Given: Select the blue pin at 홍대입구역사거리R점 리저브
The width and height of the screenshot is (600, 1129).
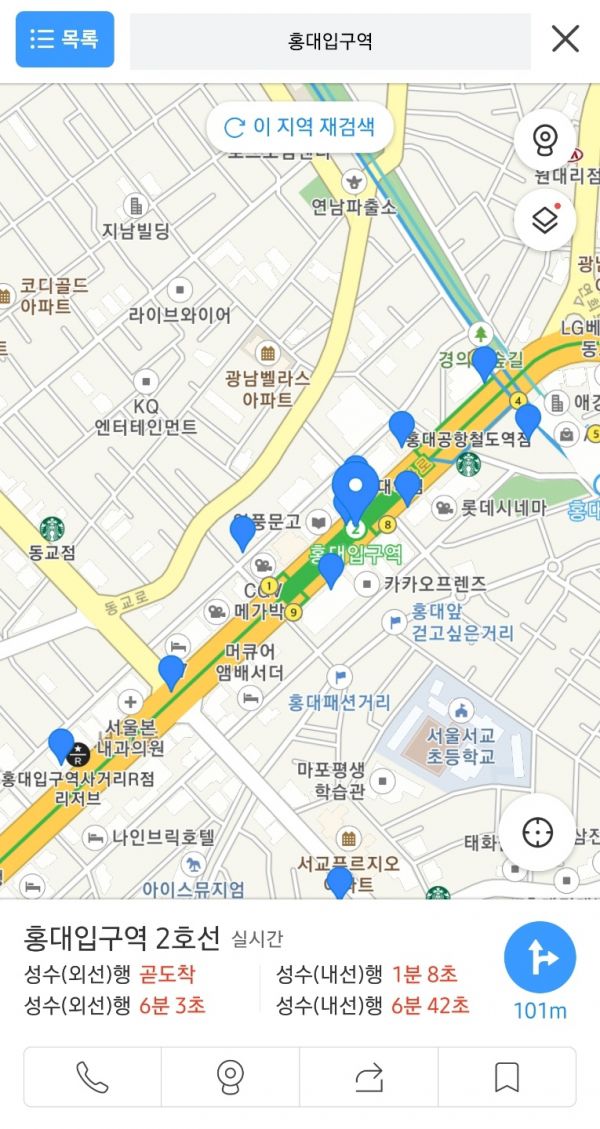Looking at the screenshot, I should tap(61, 744).
